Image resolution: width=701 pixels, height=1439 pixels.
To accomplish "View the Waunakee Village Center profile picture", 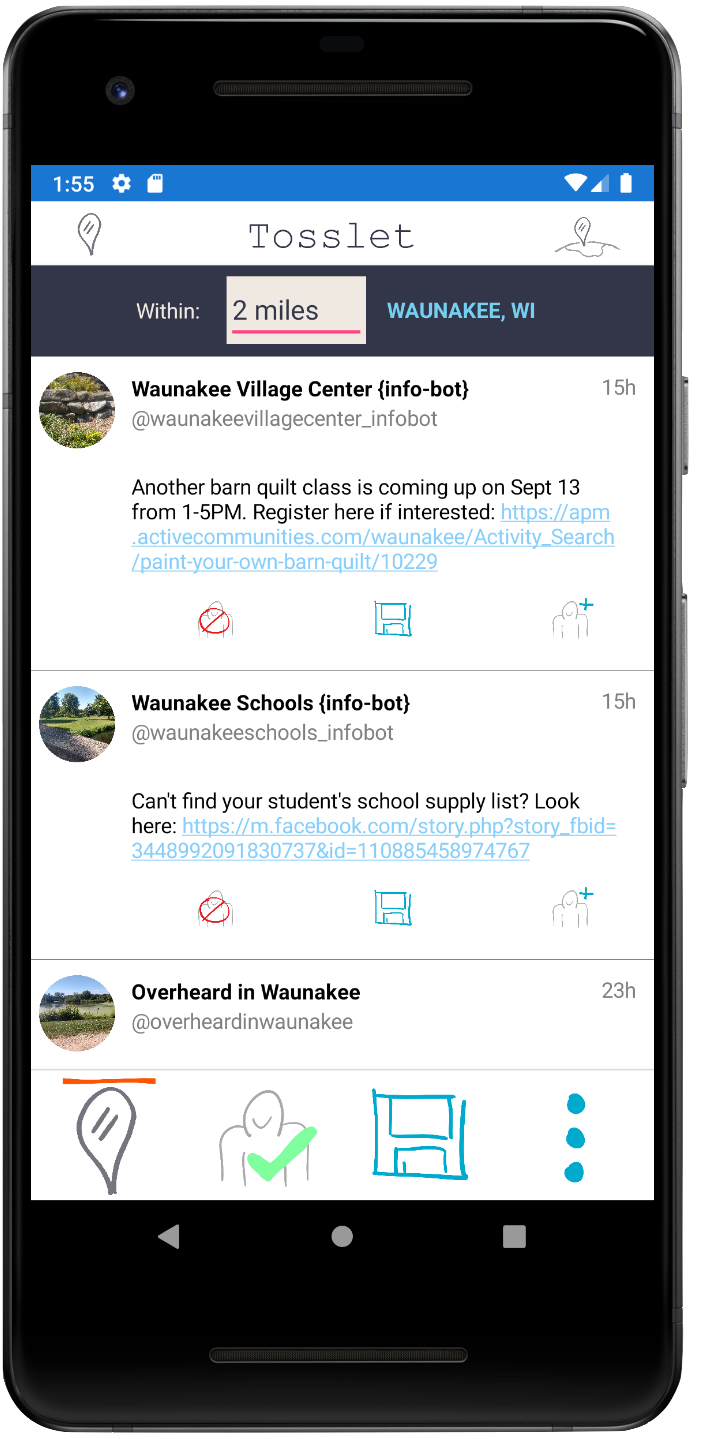I will coord(77,410).
